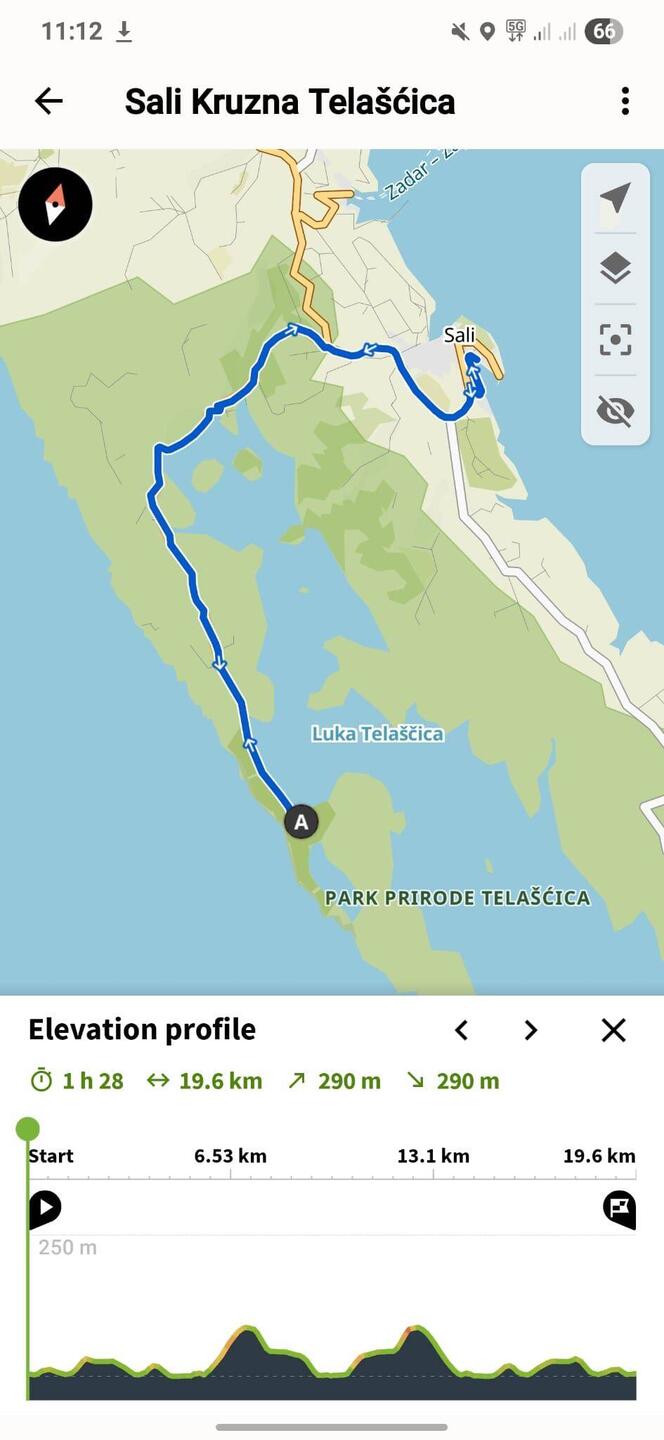Center the map on my location
Screen dimensions: 664x1440
pos(615,198)
